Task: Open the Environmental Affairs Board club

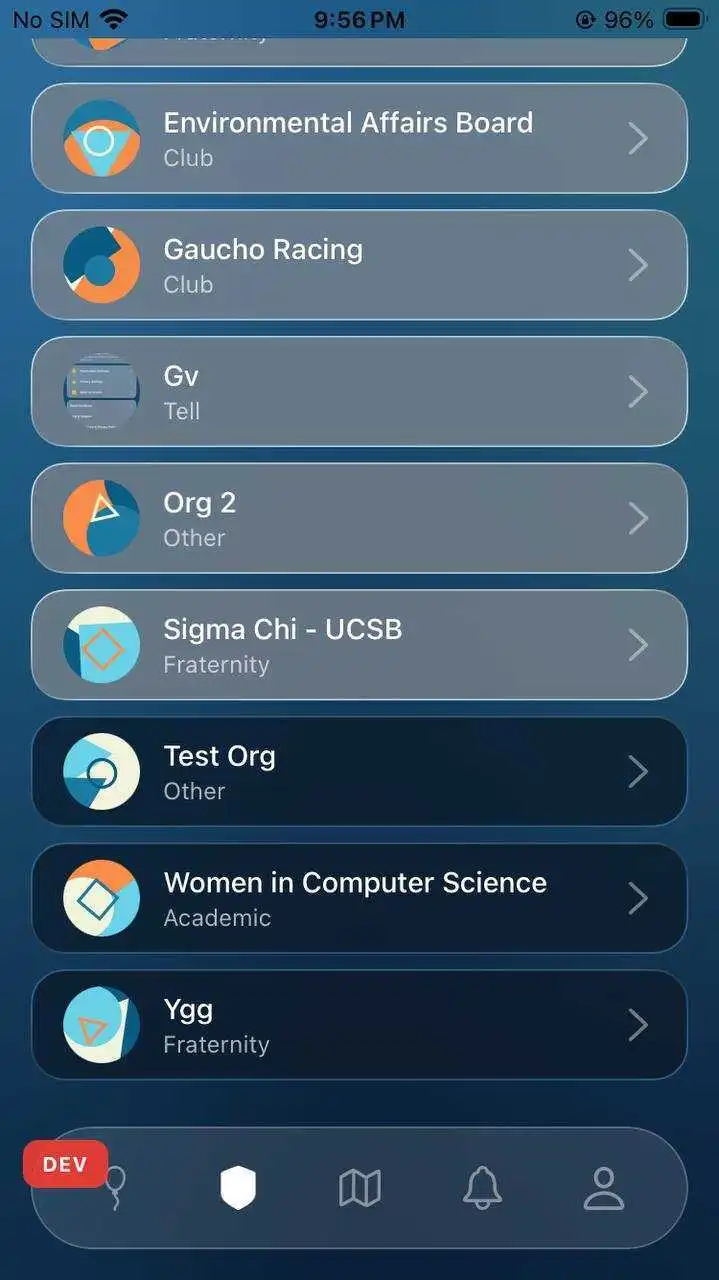Action: pyautogui.click(x=359, y=138)
